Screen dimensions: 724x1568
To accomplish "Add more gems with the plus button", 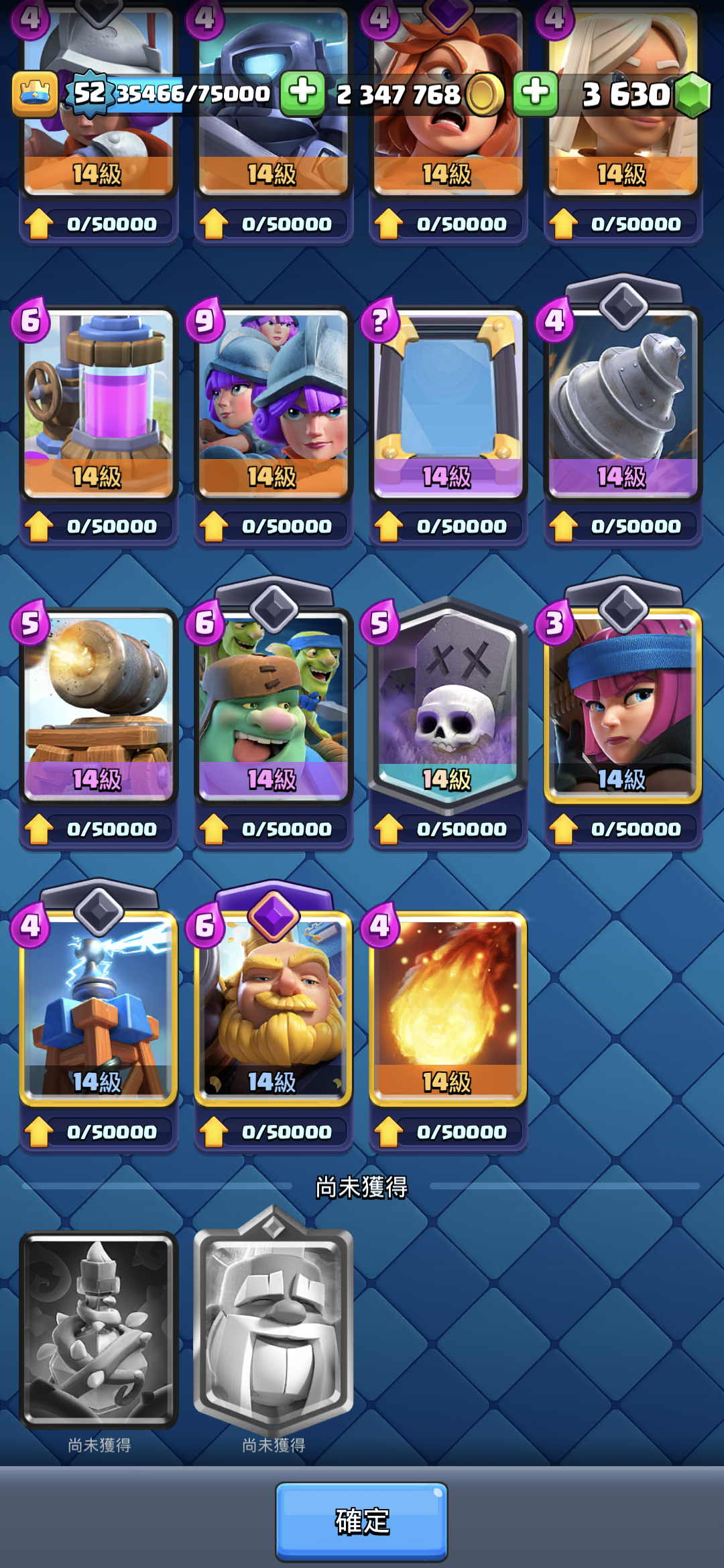I will click(535, 92).
